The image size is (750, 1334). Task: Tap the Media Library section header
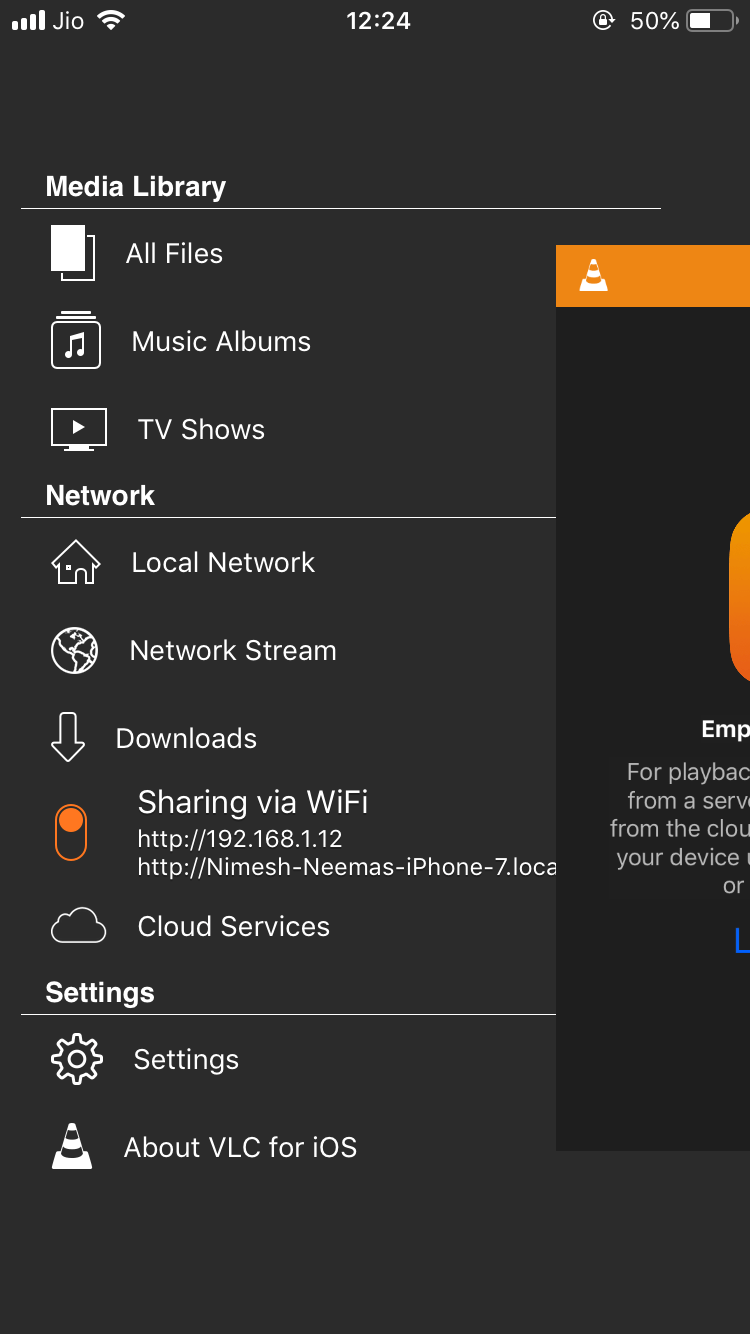tap(135, 186)
